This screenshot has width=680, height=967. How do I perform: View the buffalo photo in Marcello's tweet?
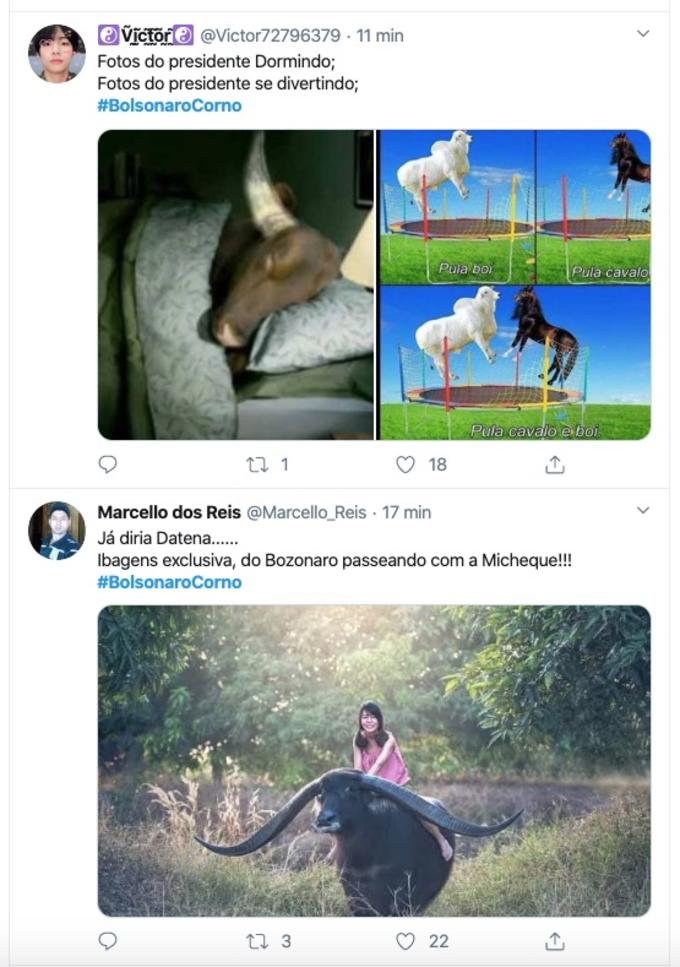coord(374,760)
